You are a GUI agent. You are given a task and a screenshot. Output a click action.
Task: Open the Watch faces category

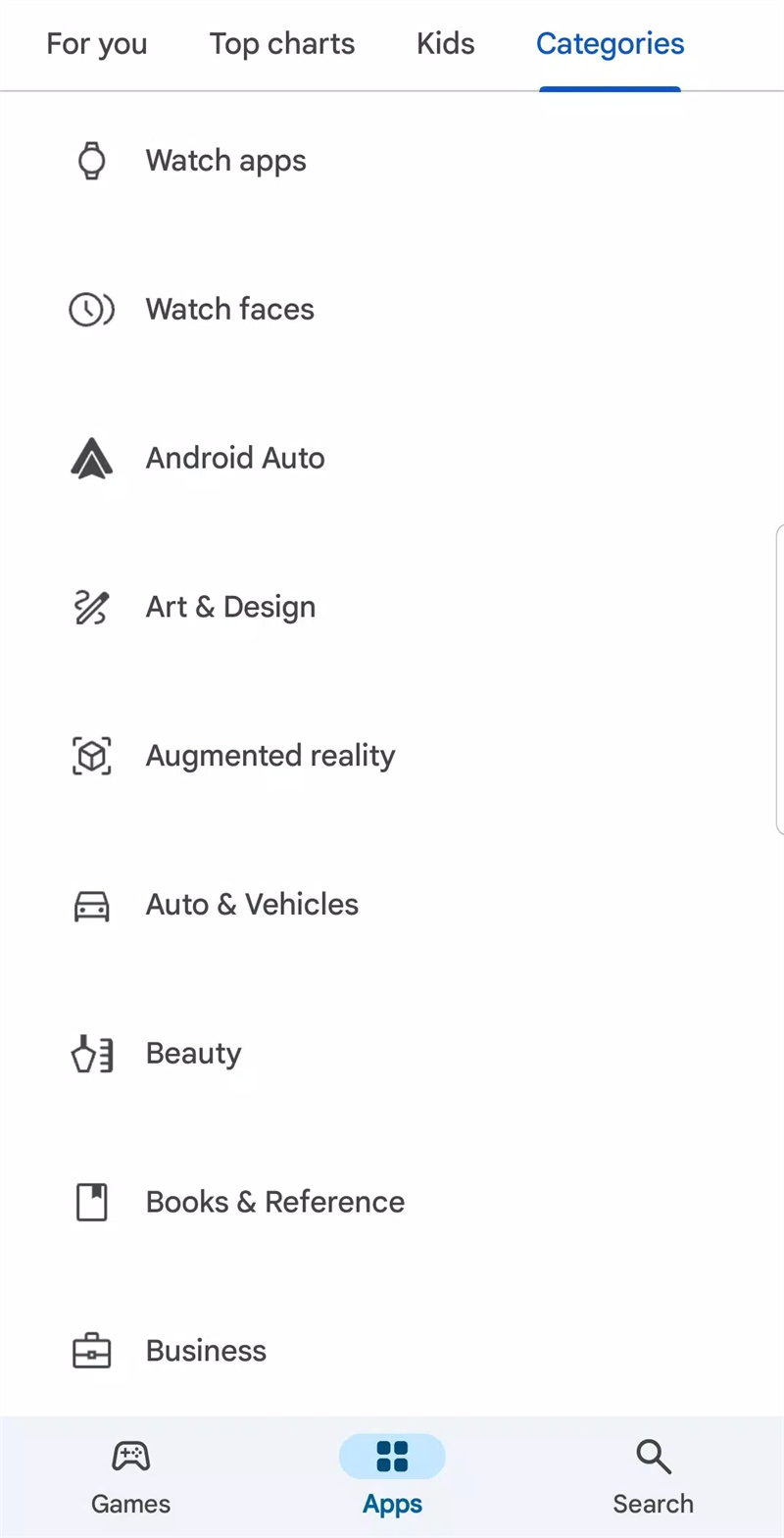click(229, 309)
